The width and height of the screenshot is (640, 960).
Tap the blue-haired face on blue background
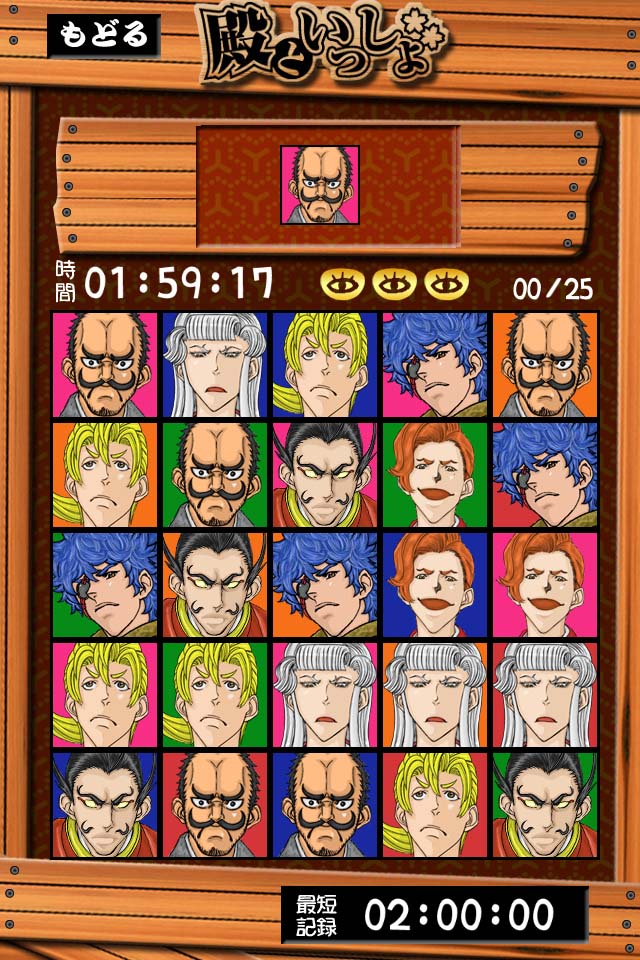click(545, 475)
